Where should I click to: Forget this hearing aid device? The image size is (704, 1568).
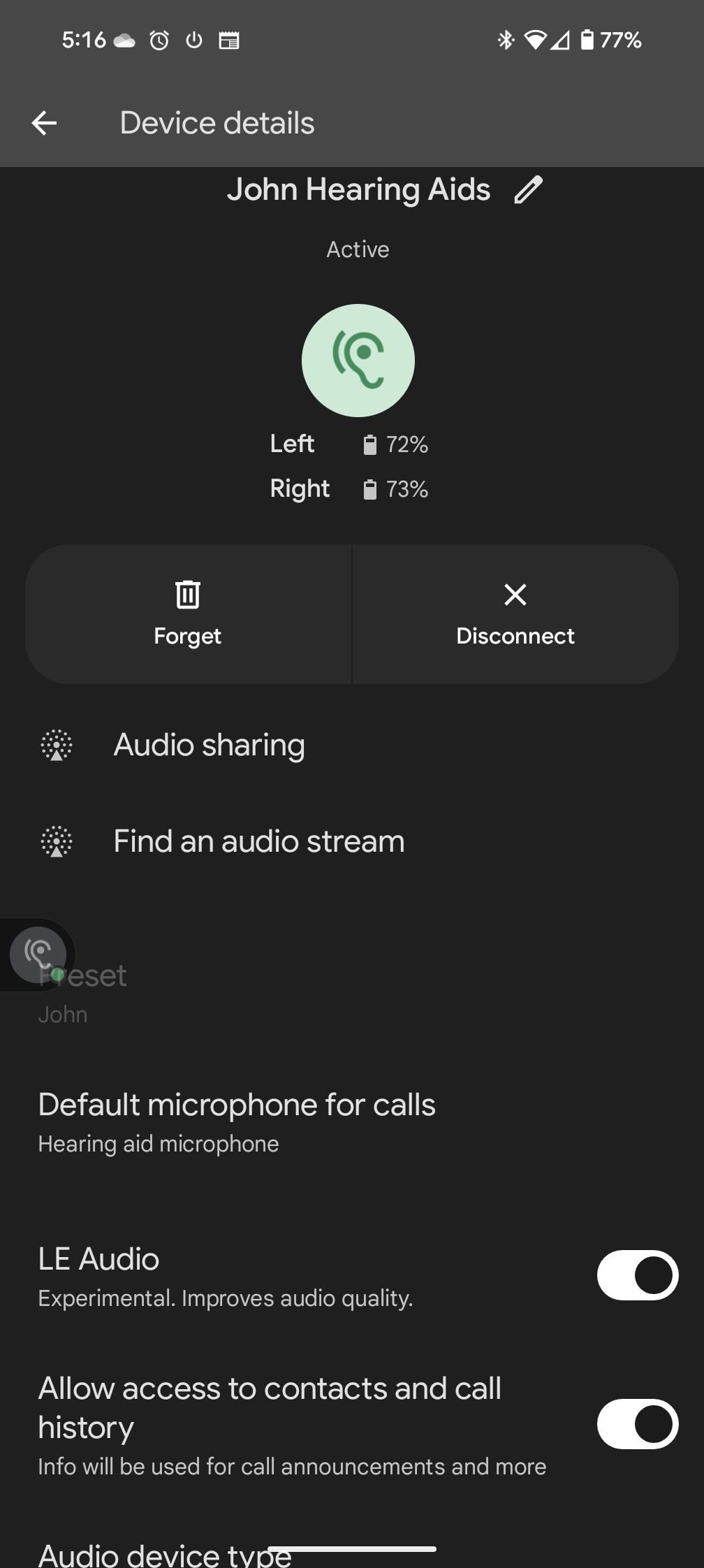[x=188, y=614]
